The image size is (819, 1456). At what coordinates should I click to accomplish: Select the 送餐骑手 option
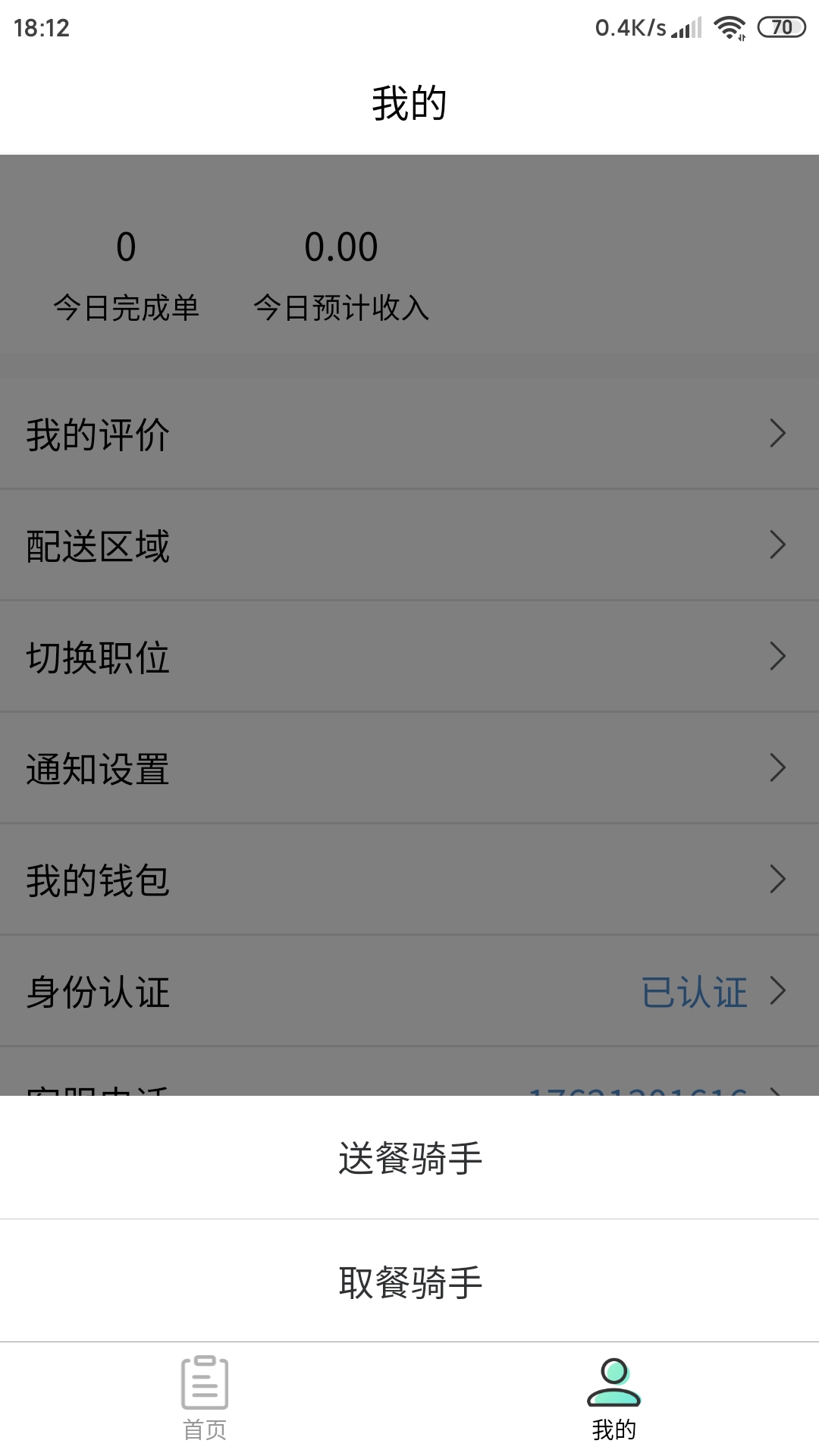[409, 1156]
